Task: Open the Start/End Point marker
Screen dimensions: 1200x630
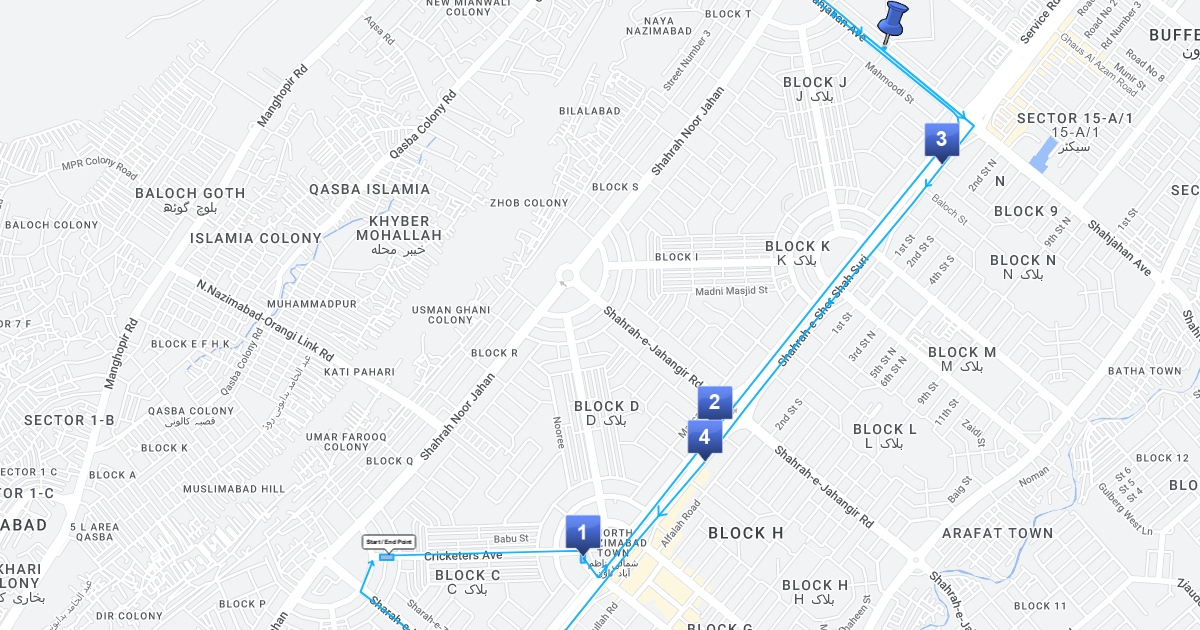Action: pos(388,542)
